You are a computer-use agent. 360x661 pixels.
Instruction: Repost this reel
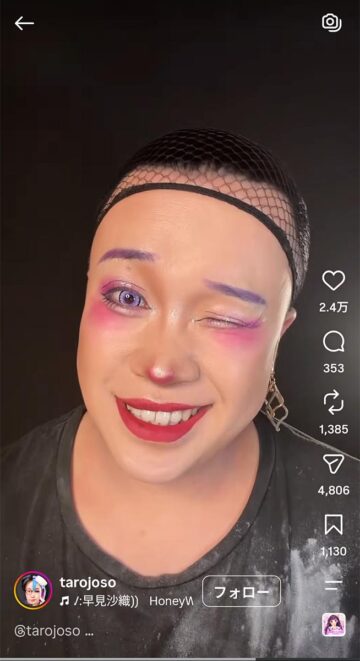pyautogui.click(x=333, y=402)
